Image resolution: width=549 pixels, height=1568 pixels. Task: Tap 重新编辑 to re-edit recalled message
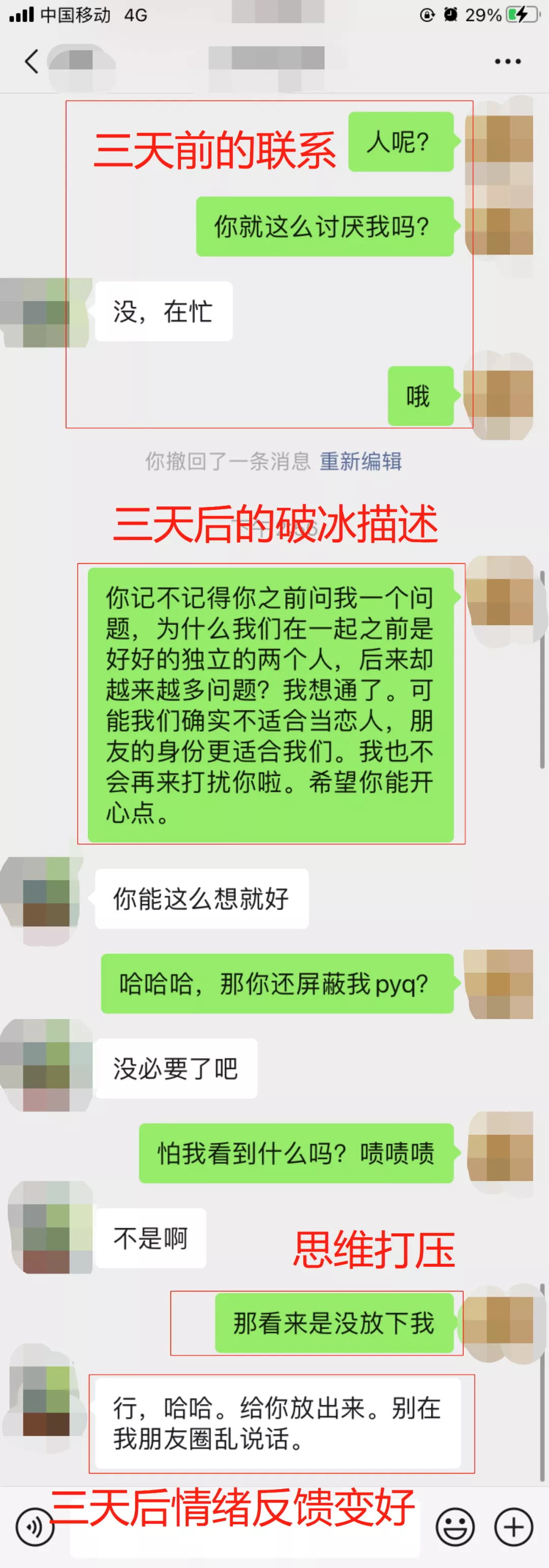tap(361, 461)
